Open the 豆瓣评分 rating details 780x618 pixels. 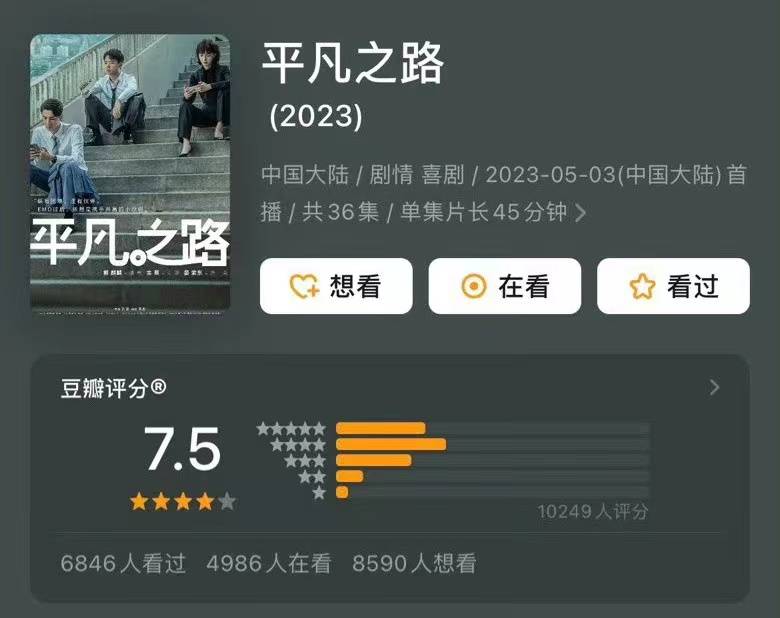[x=714, y=388]
